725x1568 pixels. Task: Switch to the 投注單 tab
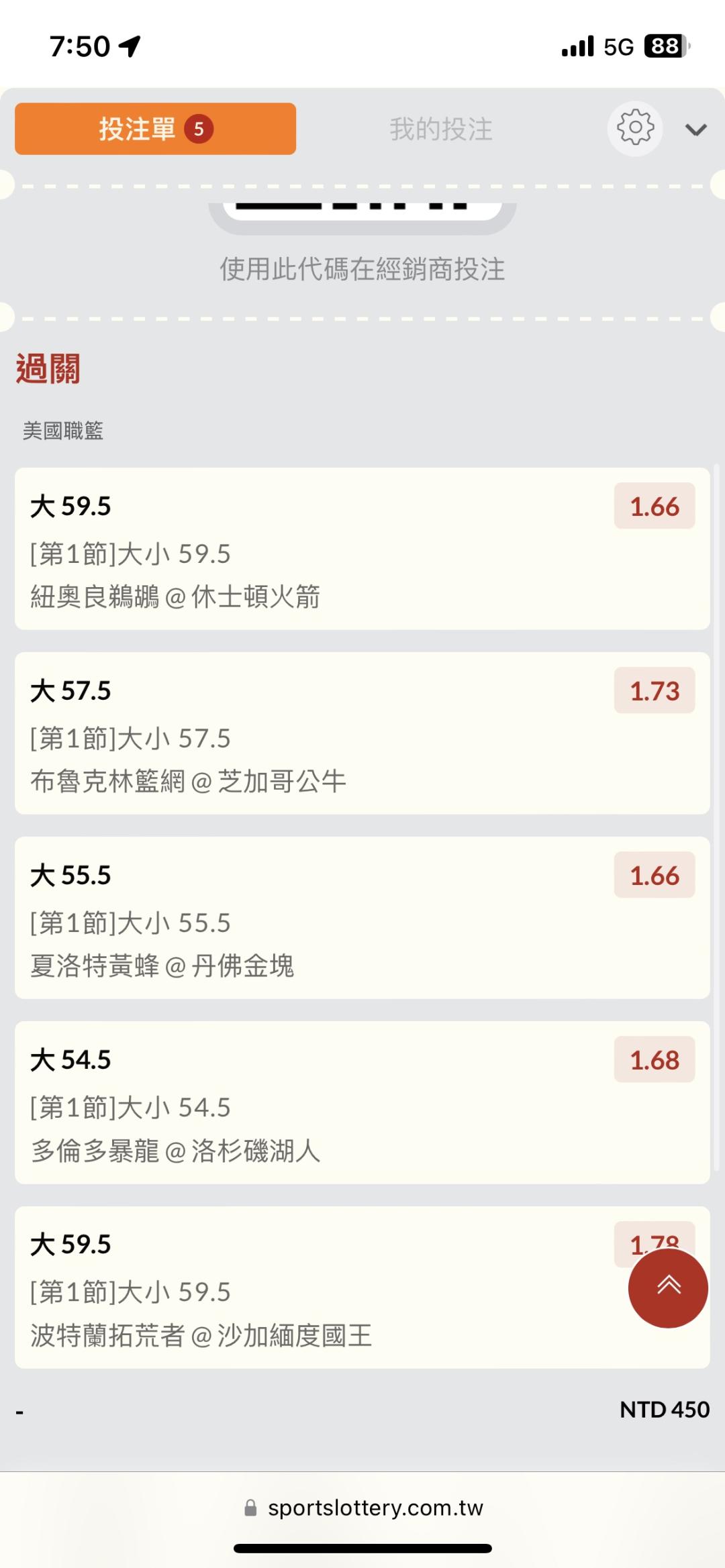(x=155, y=129)
